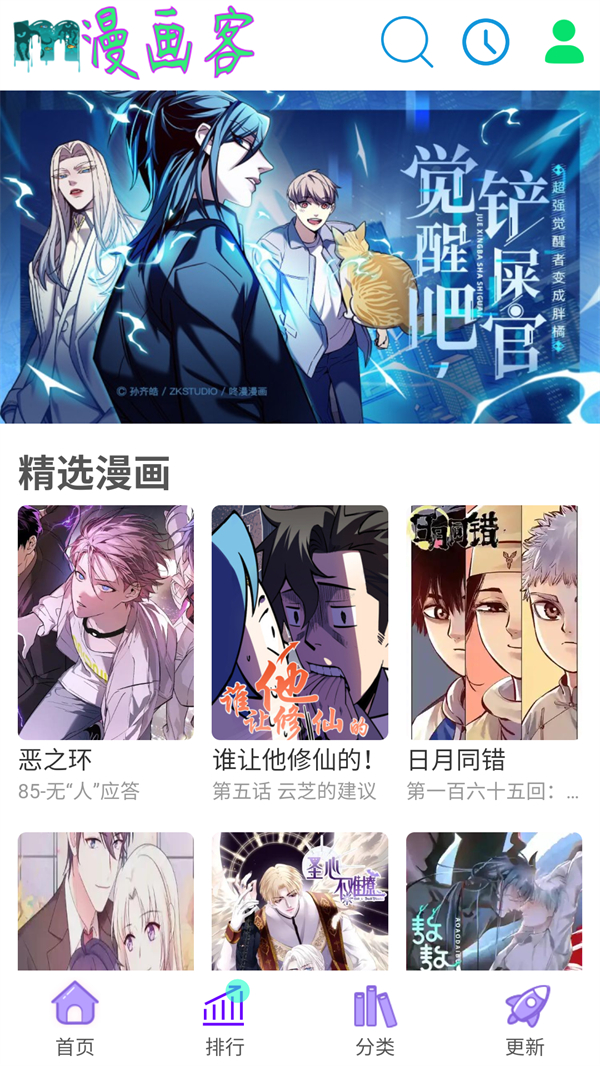The width and height of the screenshot is (600, 1066).
Task: Open the 觉醒吧铲屎官 banner
Action: coord(300,257)
